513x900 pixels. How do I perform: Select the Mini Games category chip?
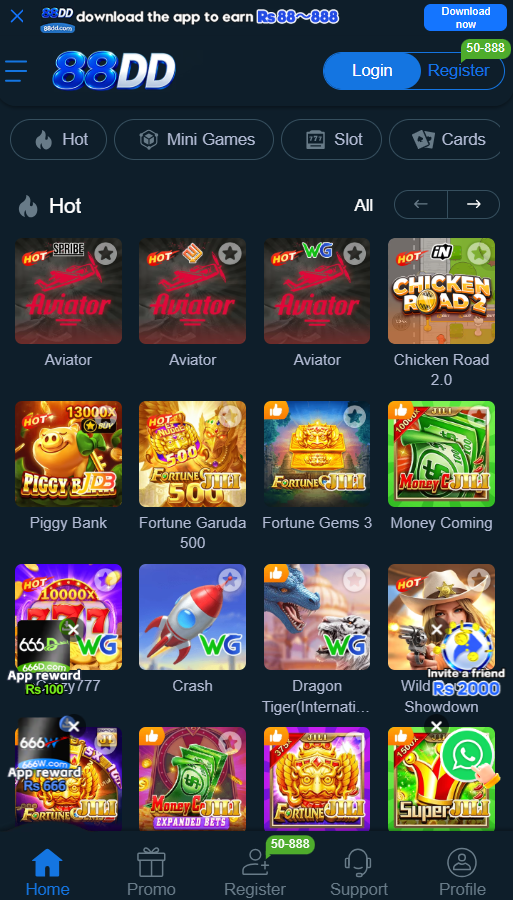(194, 139)
